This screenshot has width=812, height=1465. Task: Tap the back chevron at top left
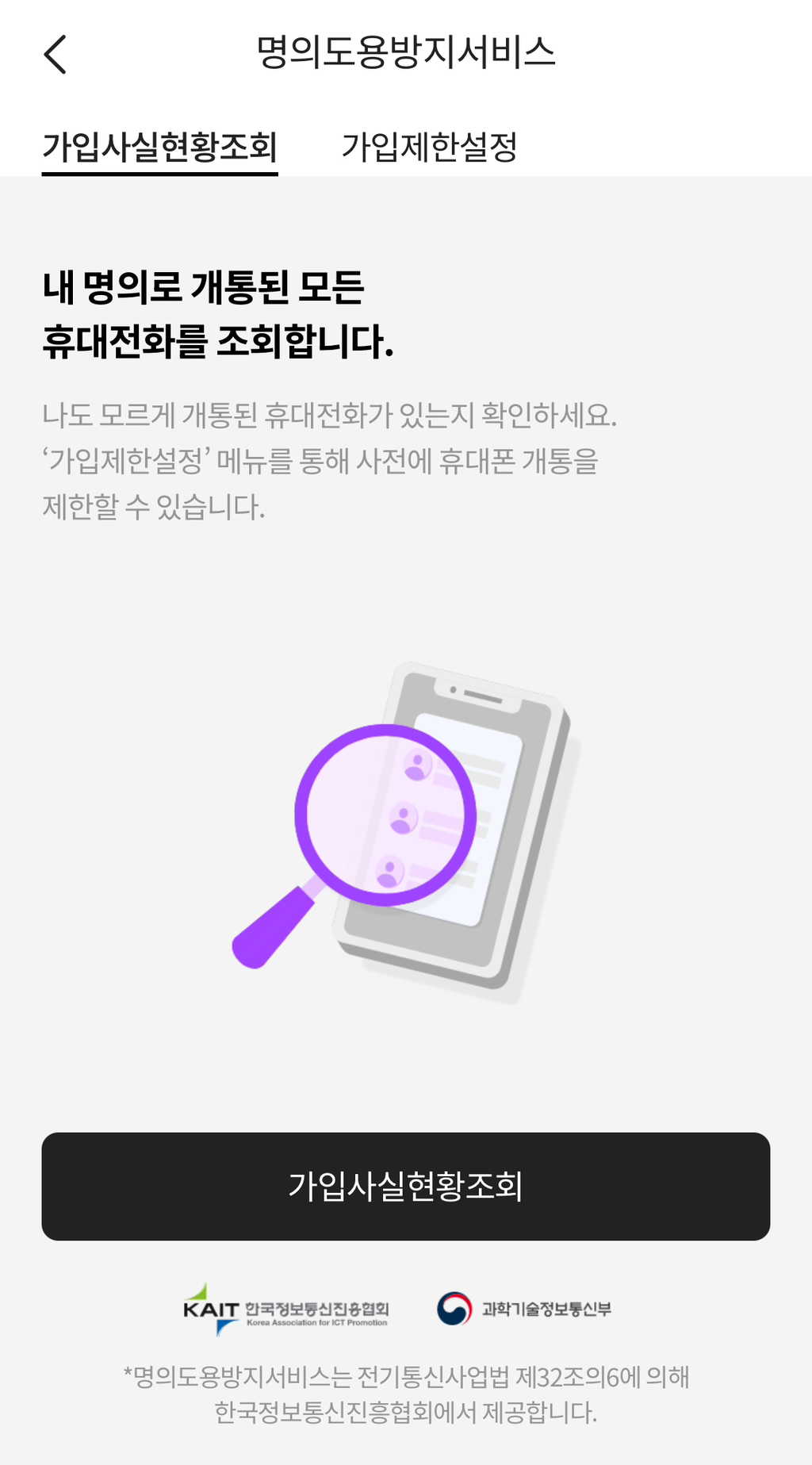click(56, 56)
